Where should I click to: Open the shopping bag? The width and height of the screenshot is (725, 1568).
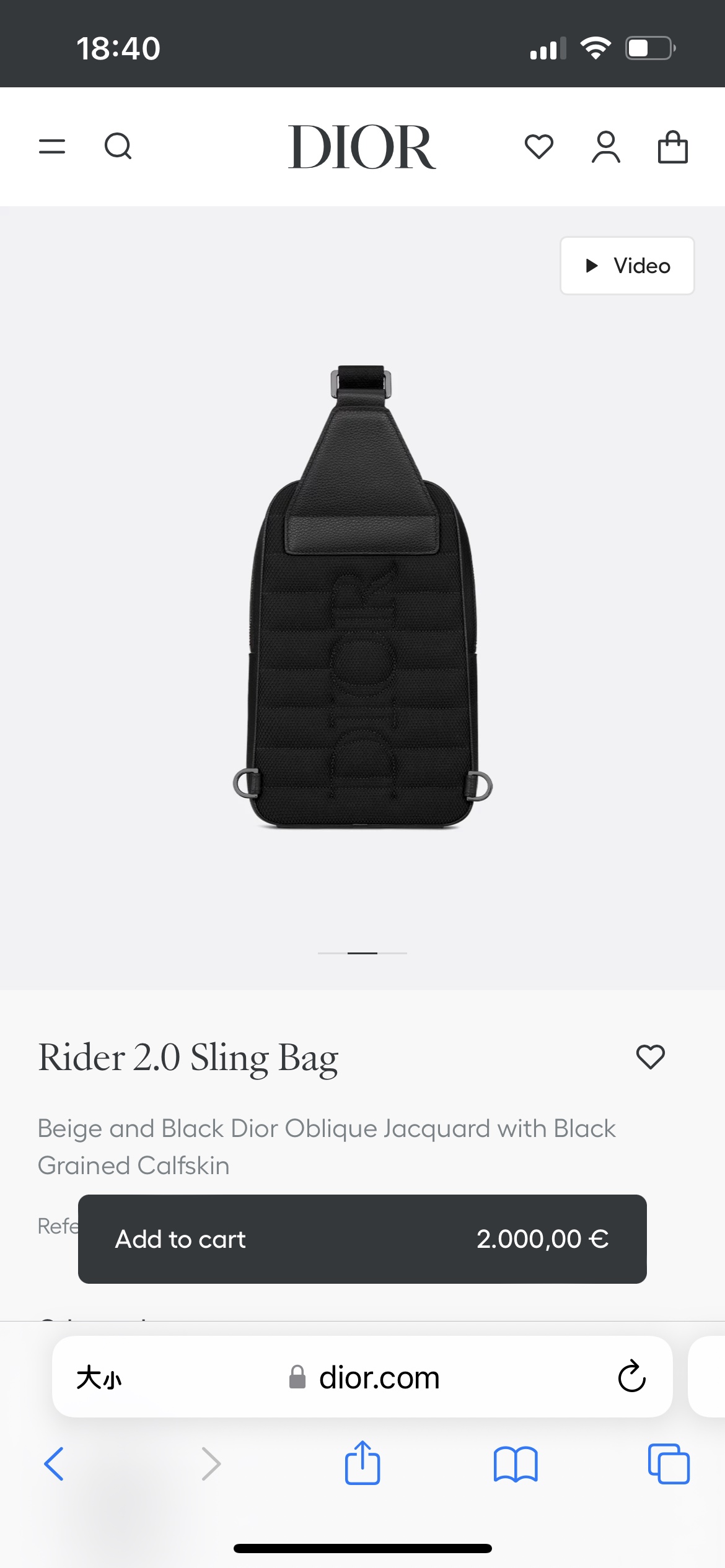click(x=672, y=147)
